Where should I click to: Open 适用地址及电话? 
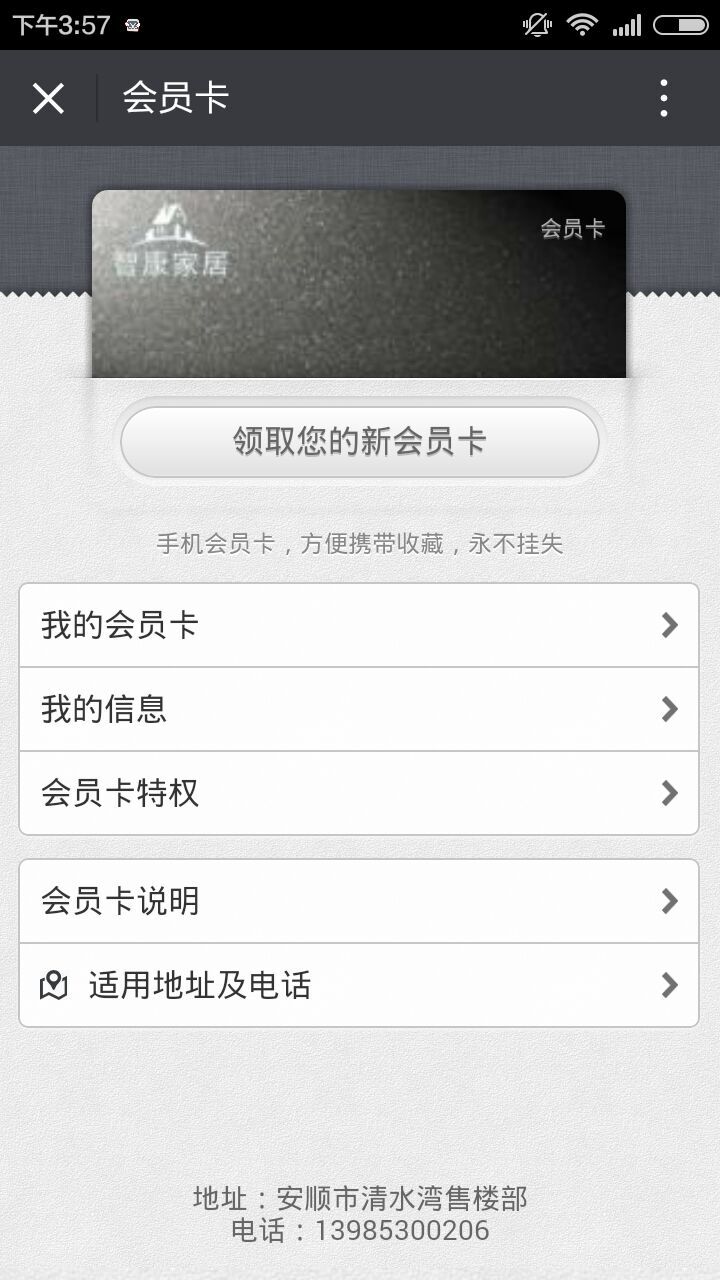359,985
